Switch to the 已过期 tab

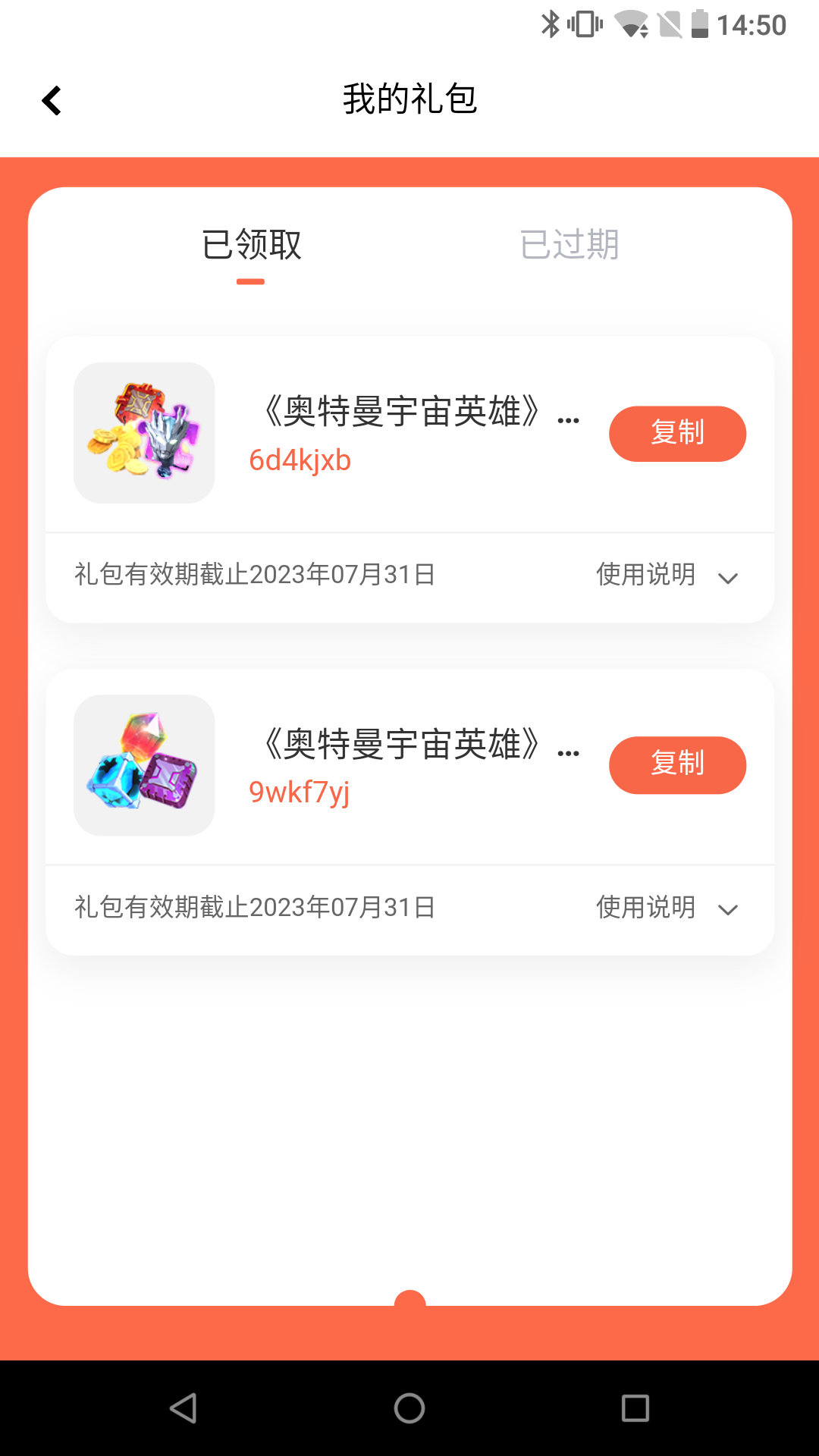(x=570, y=245)
